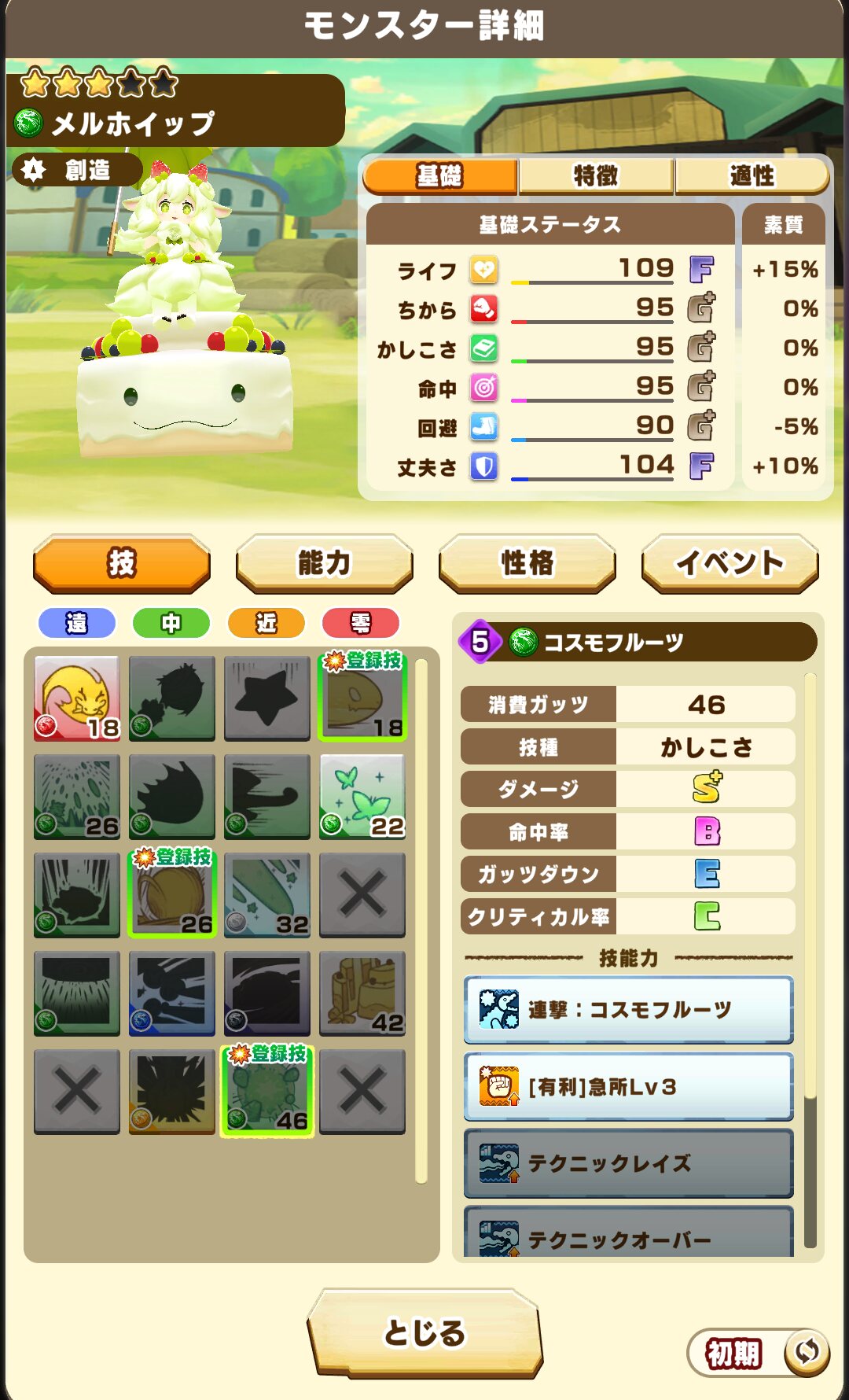849x1400 pixels.
Task: Filter skills by 近 range
Action: click(x=266, y=623)
